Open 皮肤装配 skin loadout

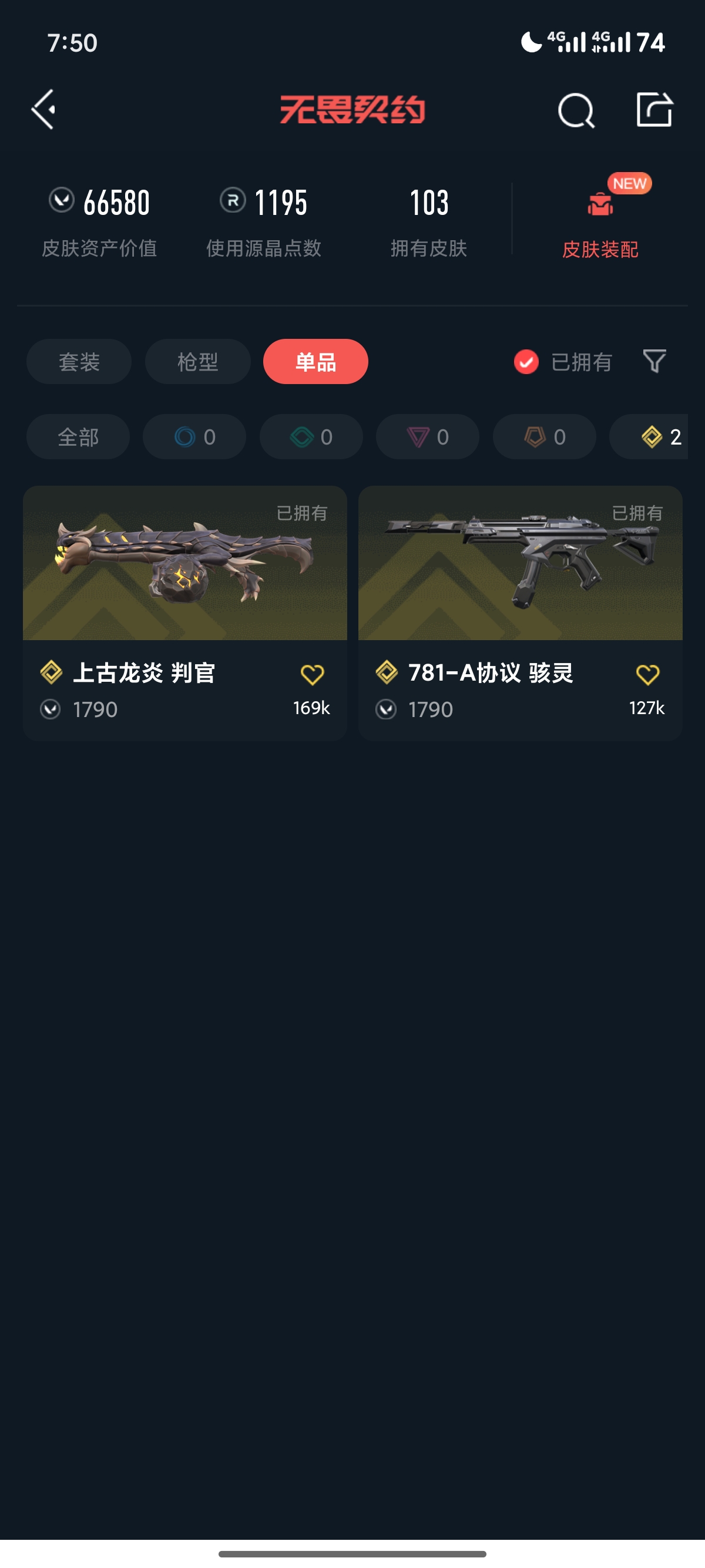pyautogui.click(x=600, y=223)
